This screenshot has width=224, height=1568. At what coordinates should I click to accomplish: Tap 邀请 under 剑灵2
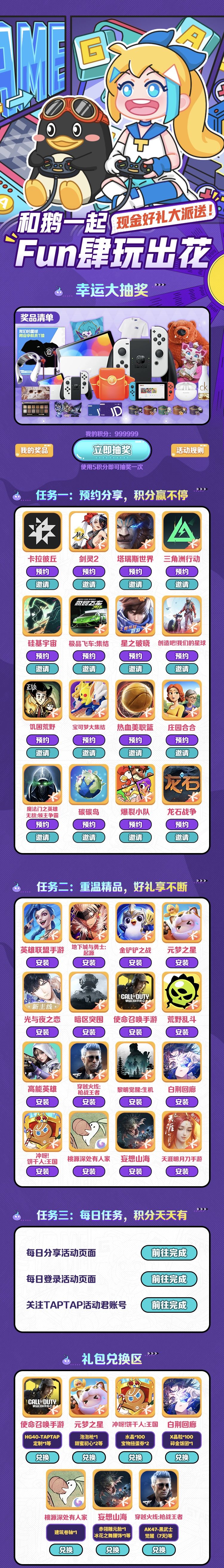click(89, 584)
